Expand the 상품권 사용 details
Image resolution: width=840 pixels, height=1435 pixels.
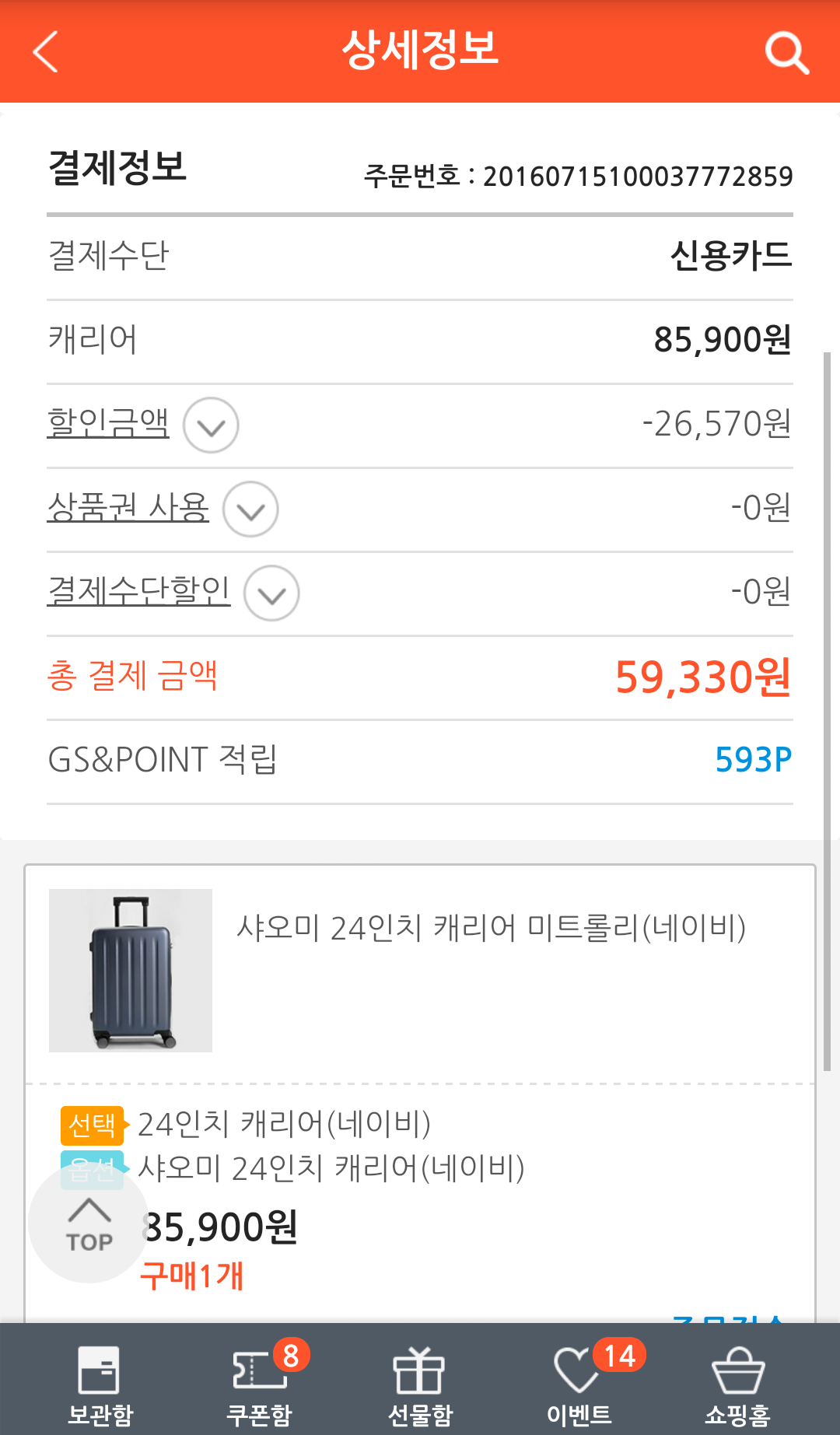[250, 509]
